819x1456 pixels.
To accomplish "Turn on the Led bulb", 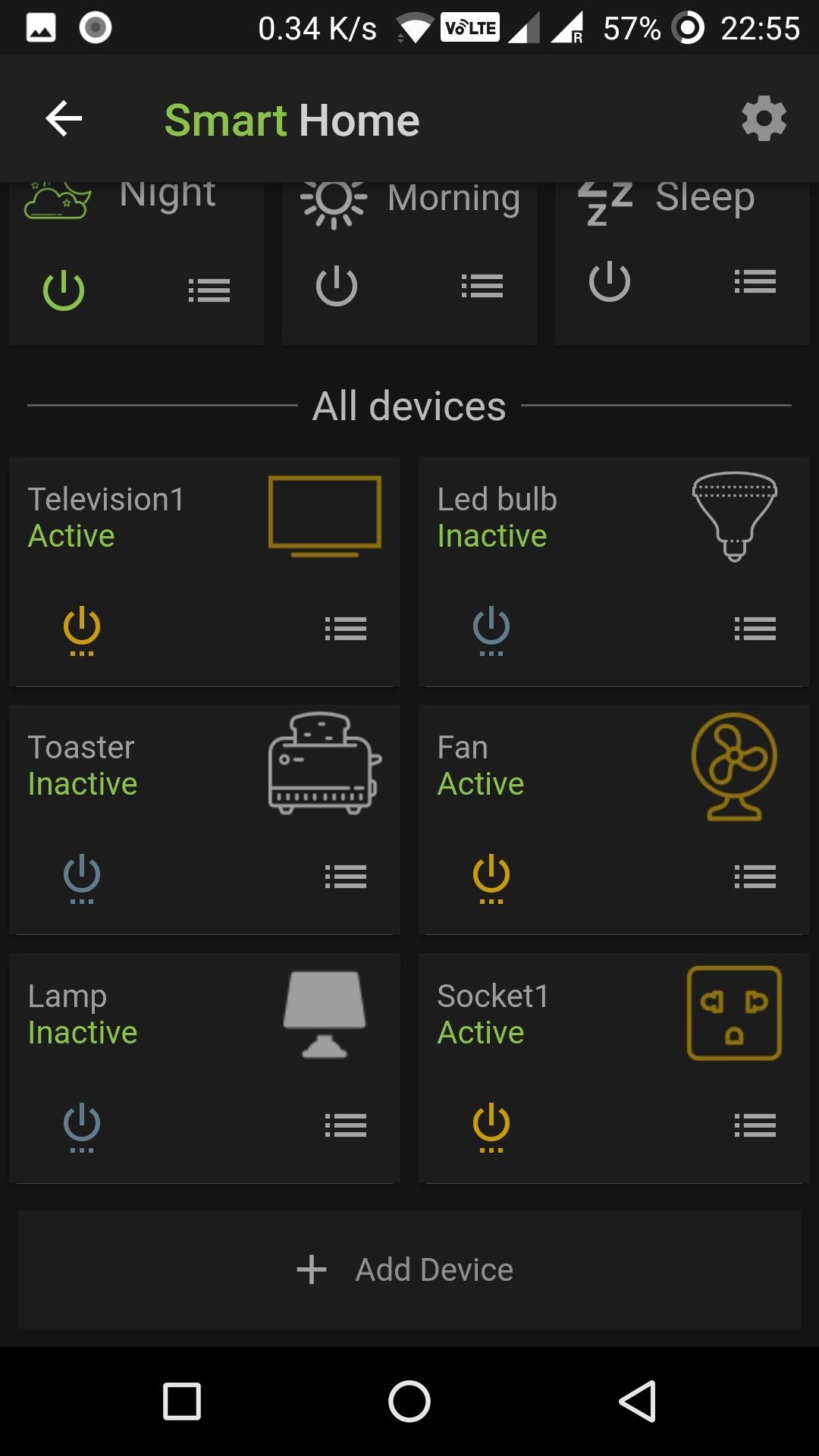I will pyautogui.click(x=491, y=629).
